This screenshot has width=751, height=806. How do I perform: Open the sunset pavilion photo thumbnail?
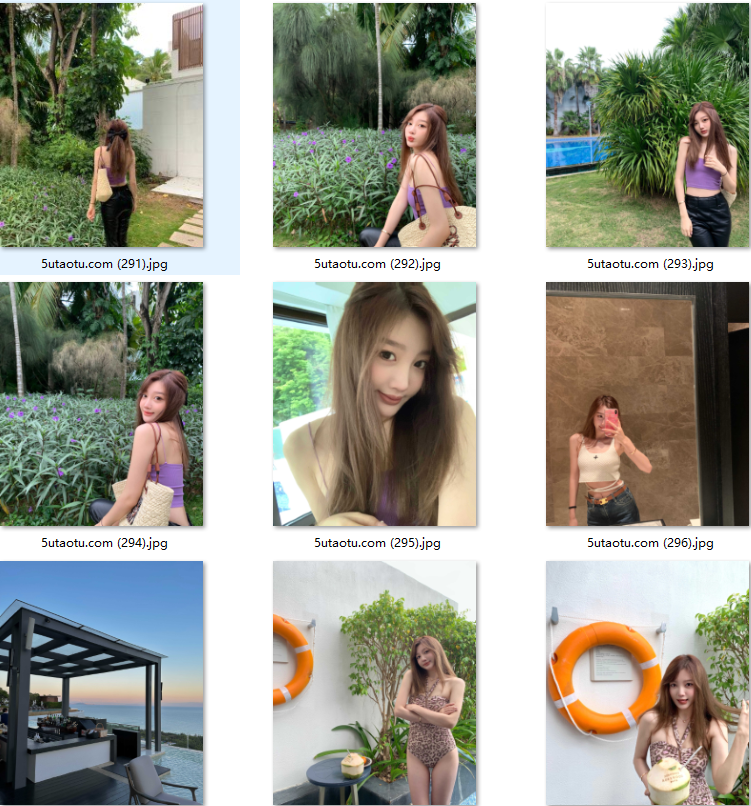pos(102,683)
